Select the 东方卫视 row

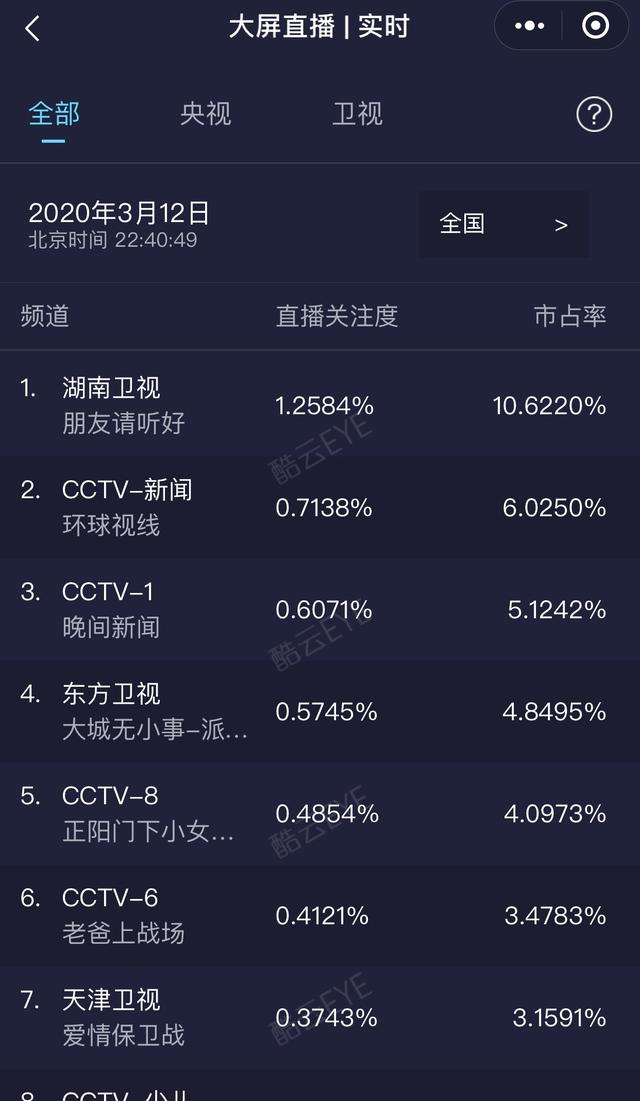[x=320, y=711]
